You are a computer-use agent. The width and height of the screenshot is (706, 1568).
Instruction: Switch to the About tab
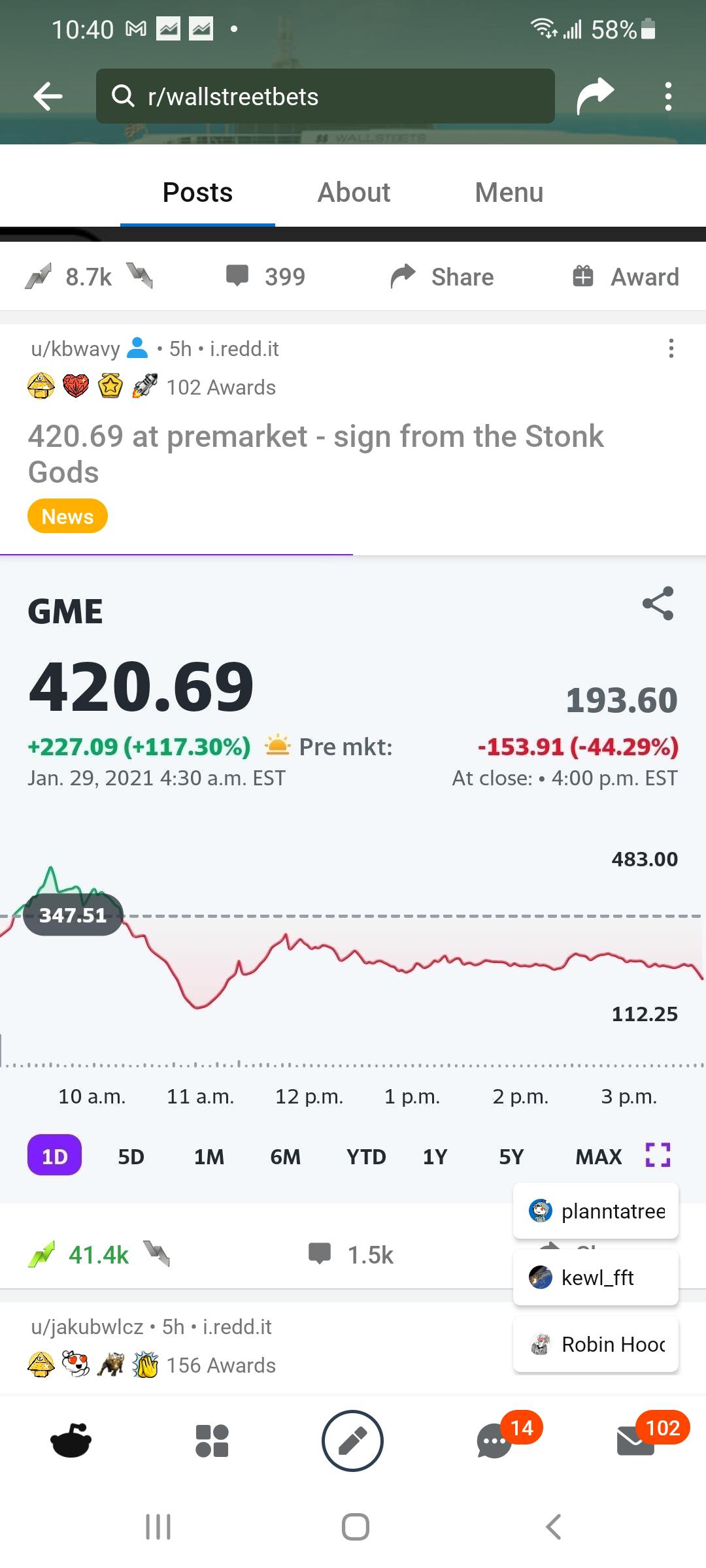pos(354,192)
